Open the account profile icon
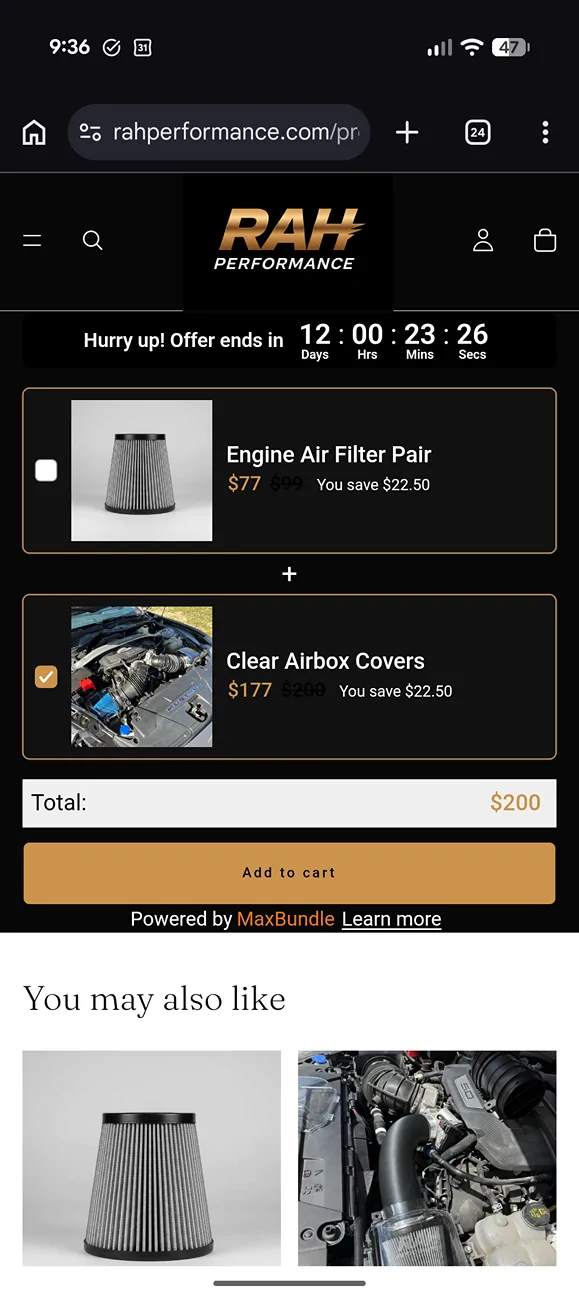This screenshot has height=1300, width=579. pos(483,241)
